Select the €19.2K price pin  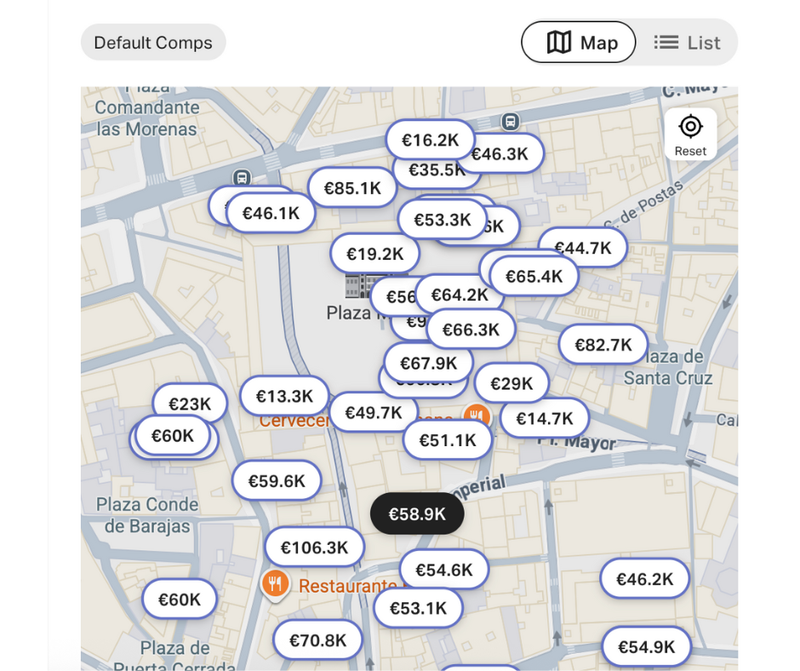(x=374, y=254)
